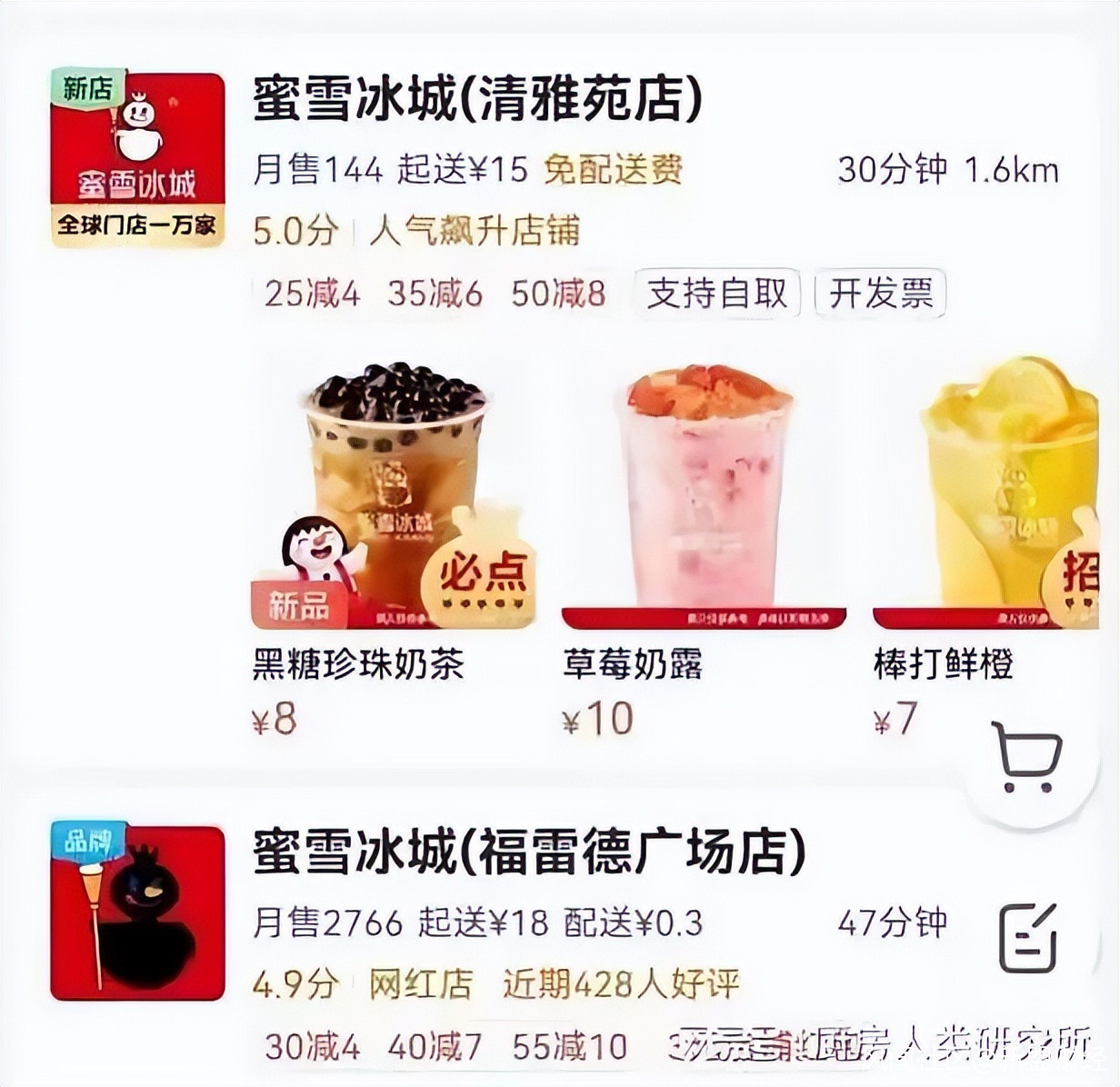1120x1087 pixels.
Task: Tap the 福雷德广场店 store logo
Action: pos(137,912)
